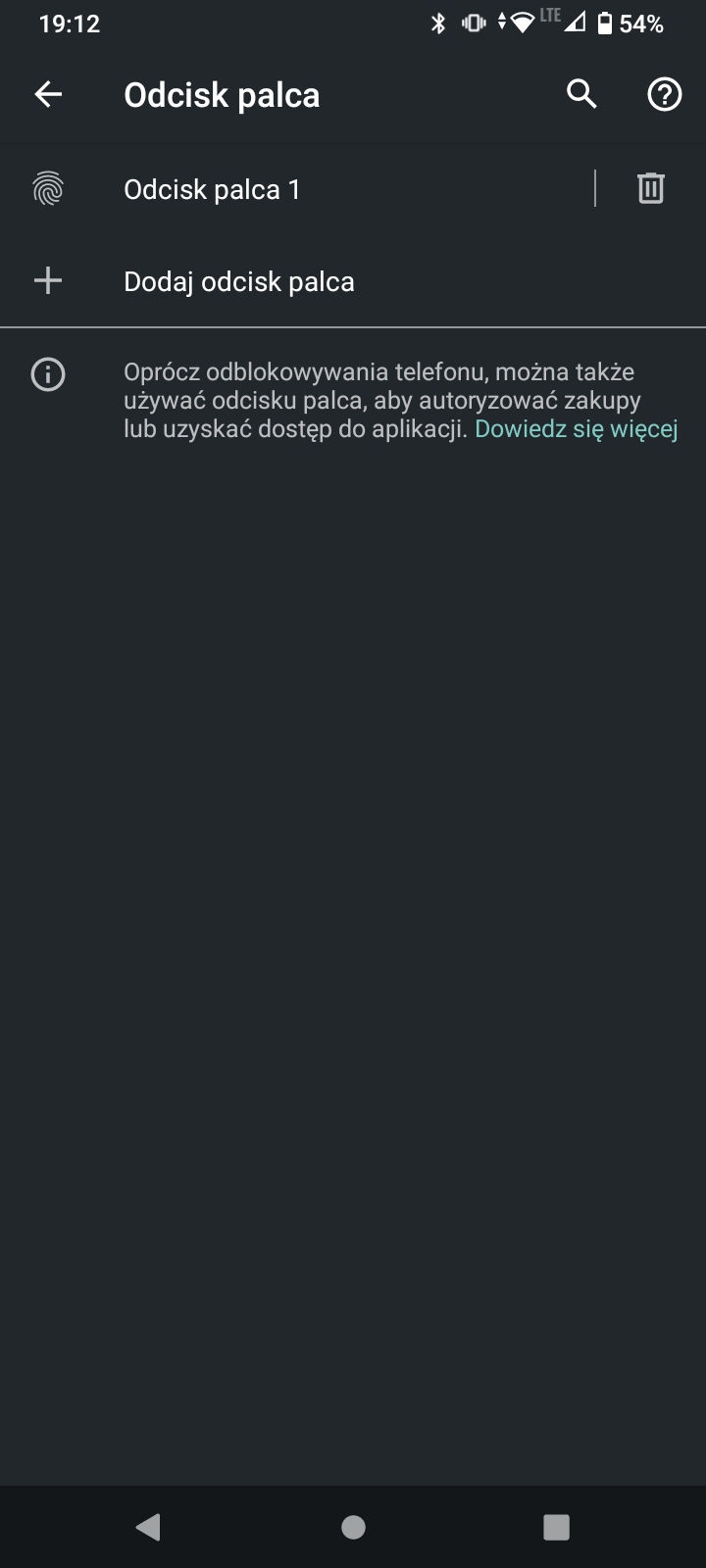
Task: Tap the system home button
Action: 353,1527
